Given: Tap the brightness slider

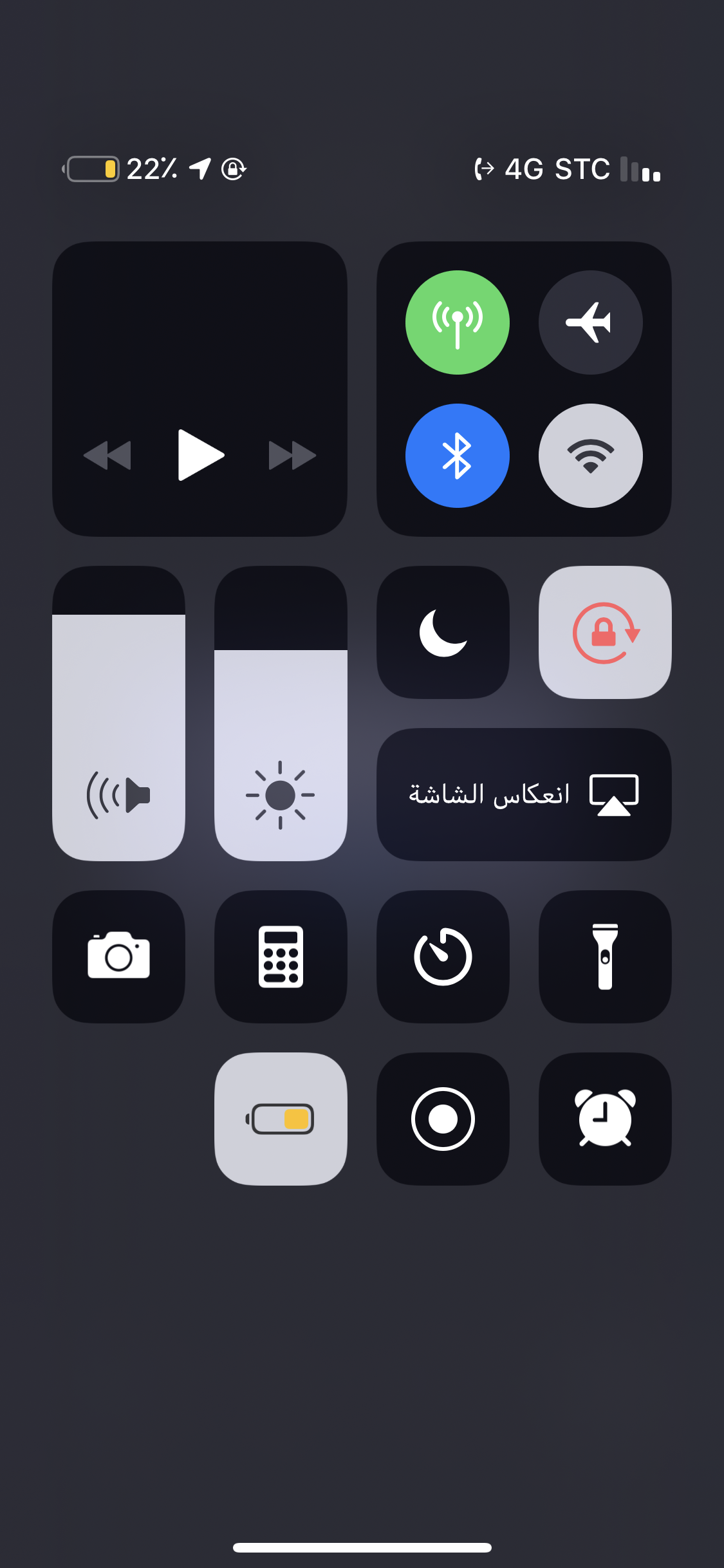Looking at the screenshot, I should [281, 713].
